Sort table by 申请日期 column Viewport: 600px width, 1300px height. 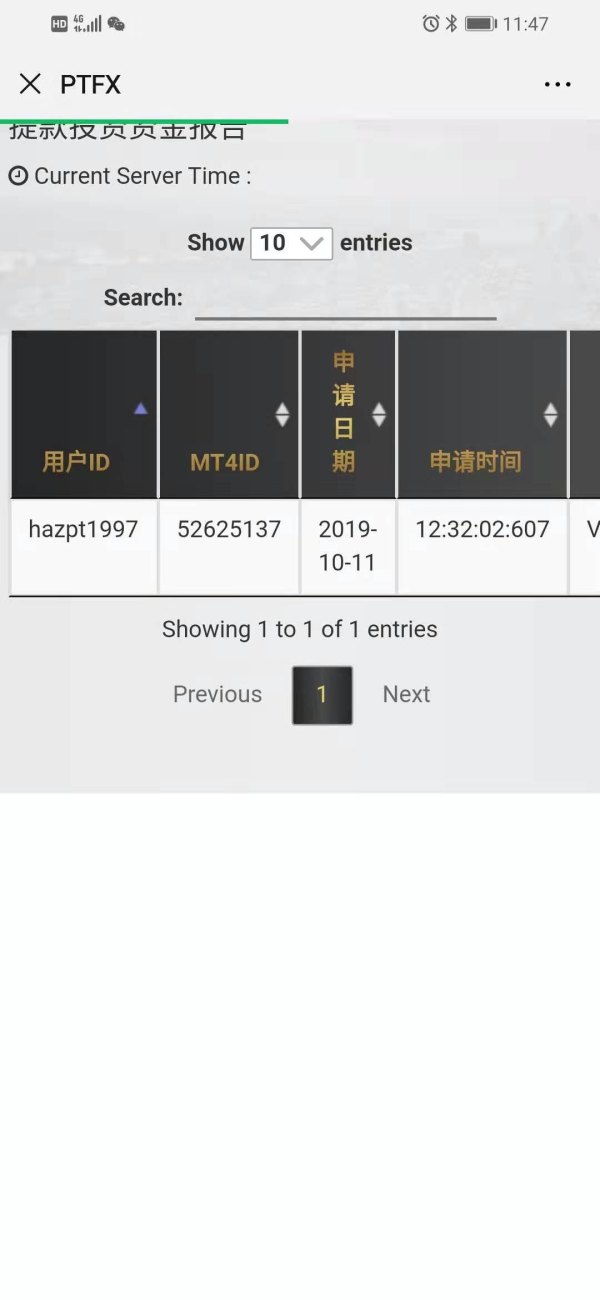[348, 414]
